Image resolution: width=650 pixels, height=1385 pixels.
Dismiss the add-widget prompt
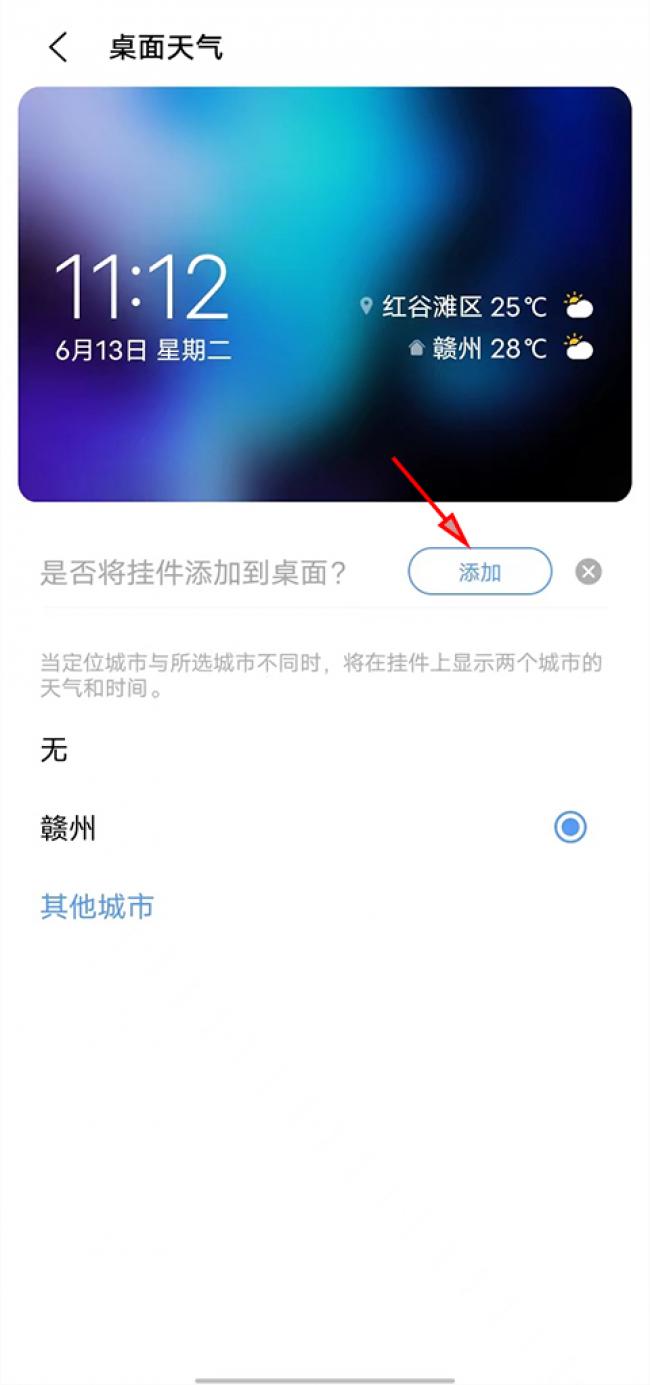[589, 572]
